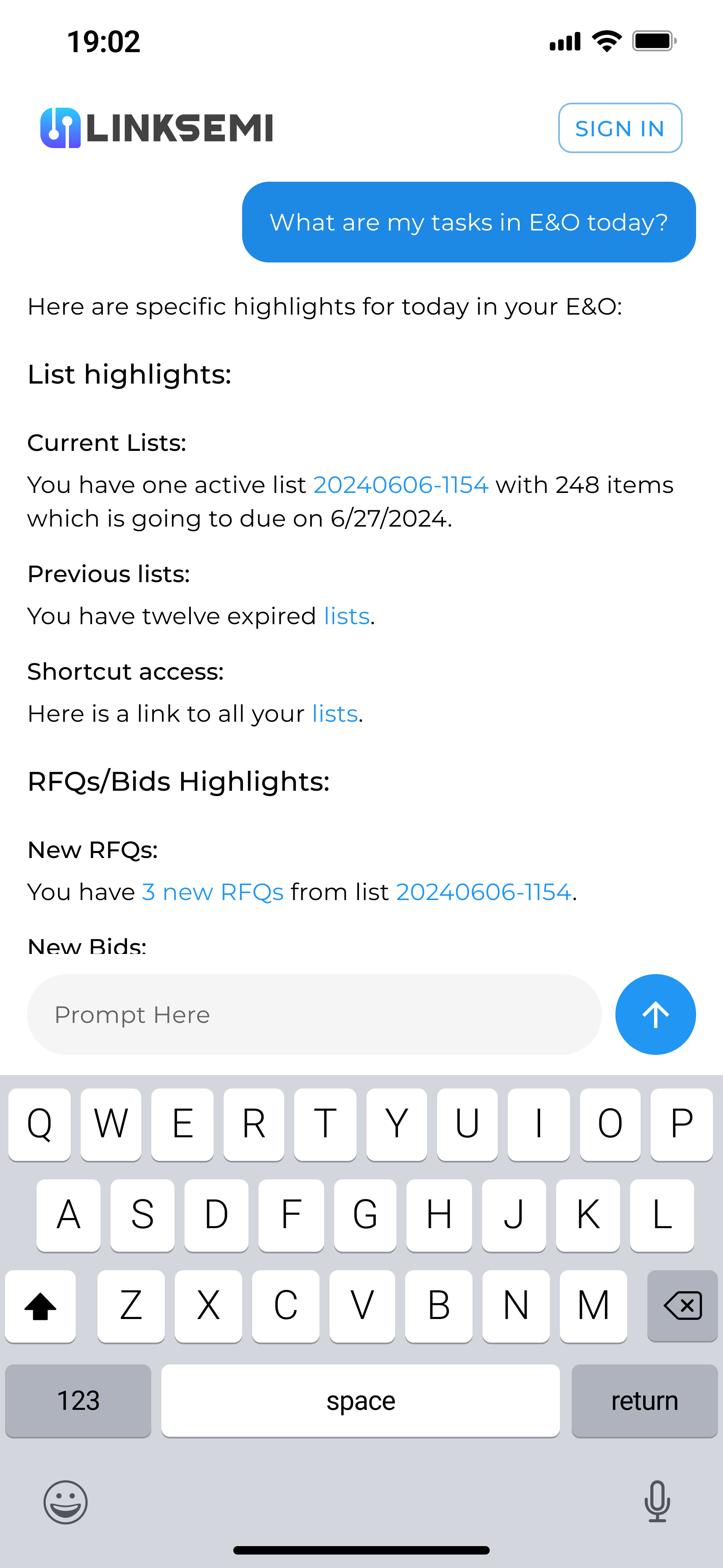The width and height of the screenshot is (723, 1568).
Task: Open the 3 new RFQs link
Action: coord(212,892)
